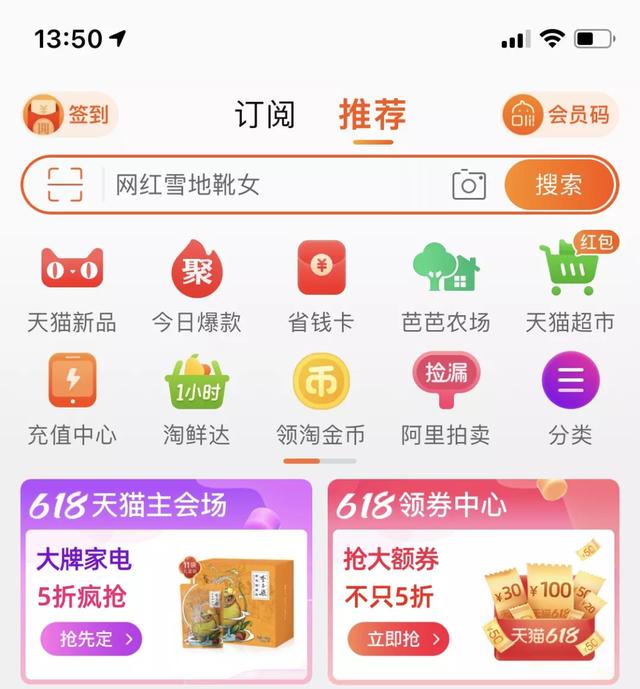Open camera image search icon

pos(468,185)
